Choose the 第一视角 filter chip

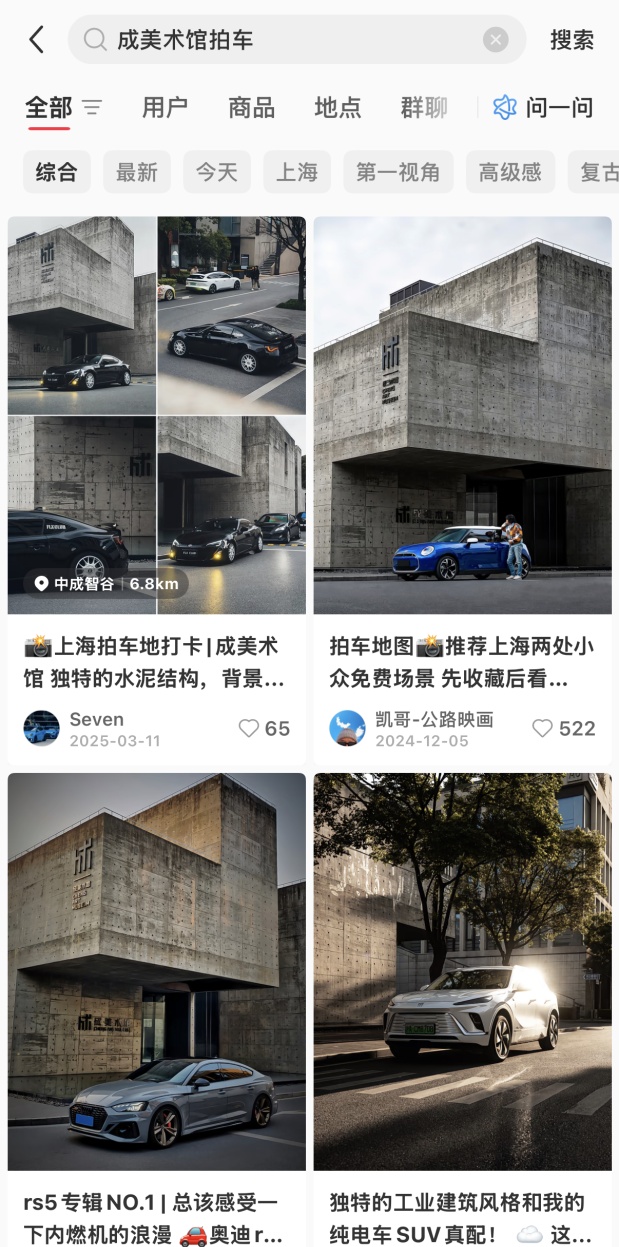pyautogui.click(x=398, y=172)
